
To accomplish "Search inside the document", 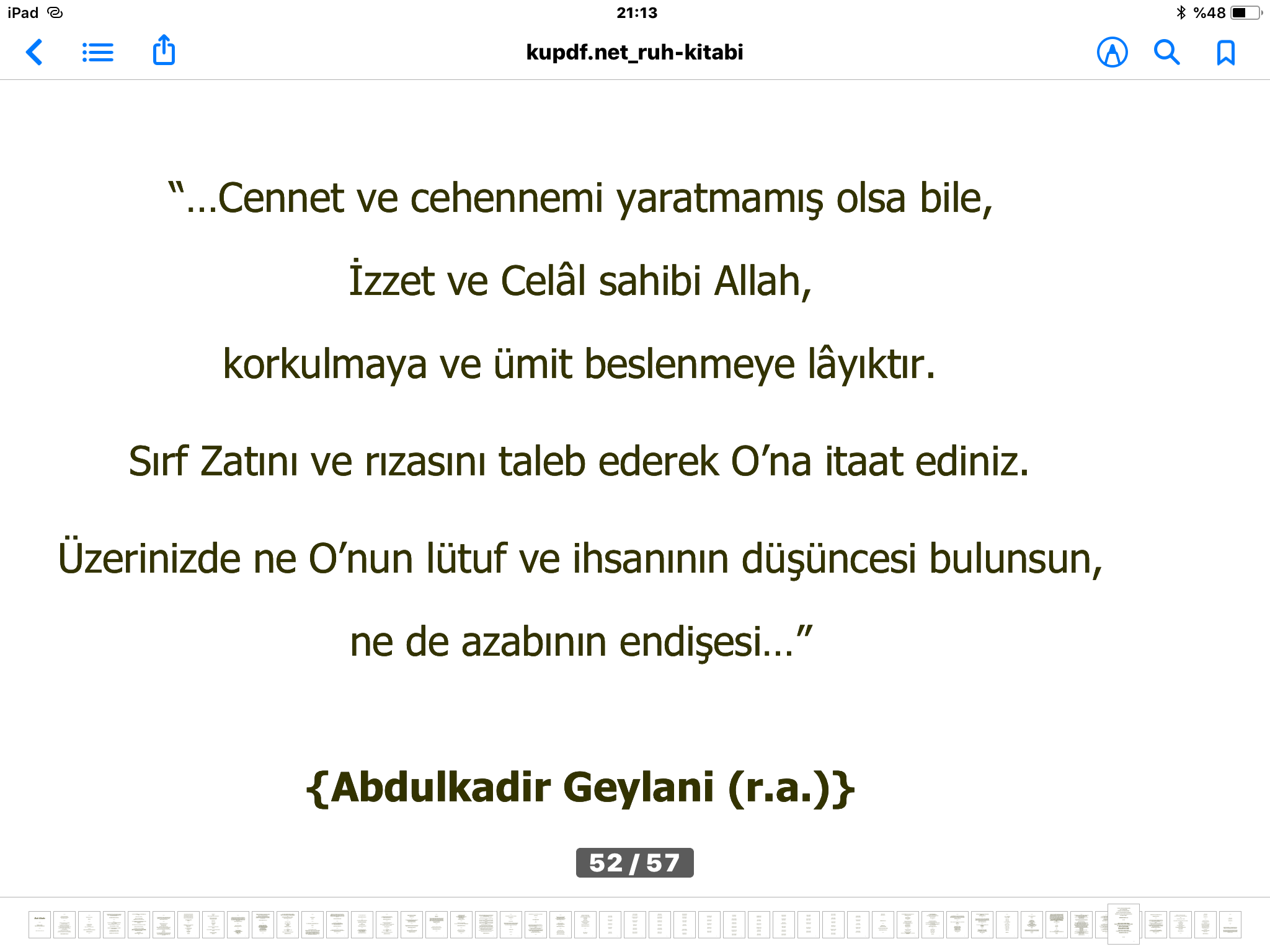I will 1166,52.
